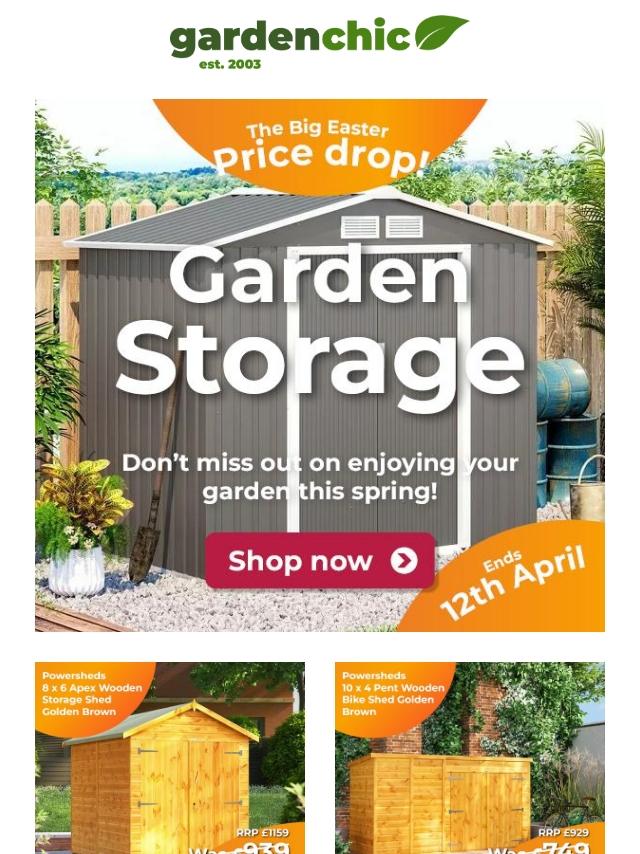Open the 8 x 6 Apex Wooden Storage Shed card
This screenshot has width=640, height=854.
[x=170, y=760]
